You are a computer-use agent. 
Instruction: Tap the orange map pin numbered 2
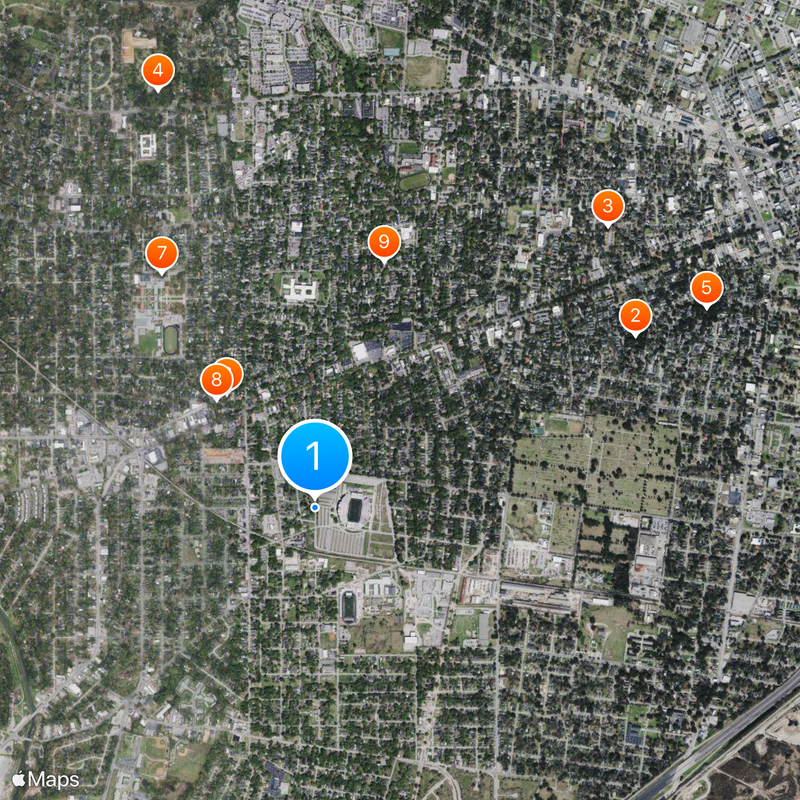click(635, 316)
